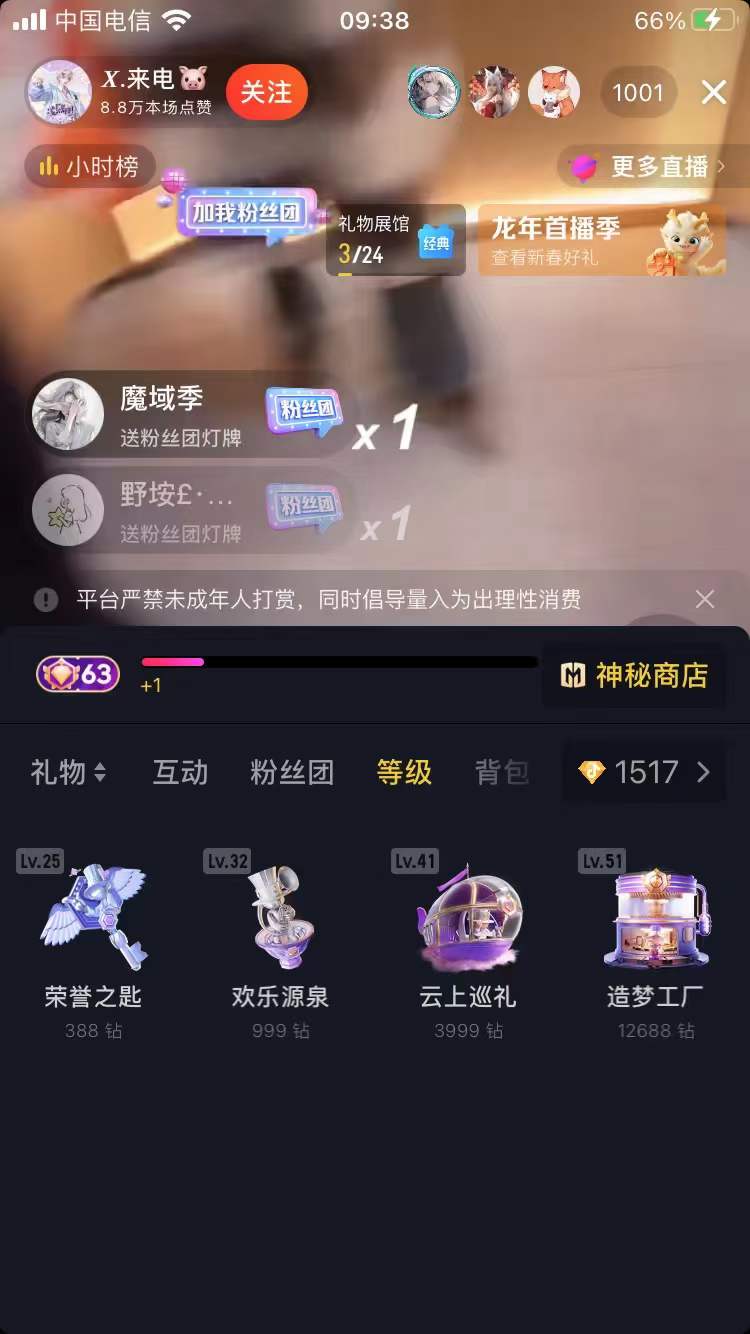The height and width of the screenshot is (1334, 750).
Task: Open diamond balance 1517 recharge
Action: 645,772
